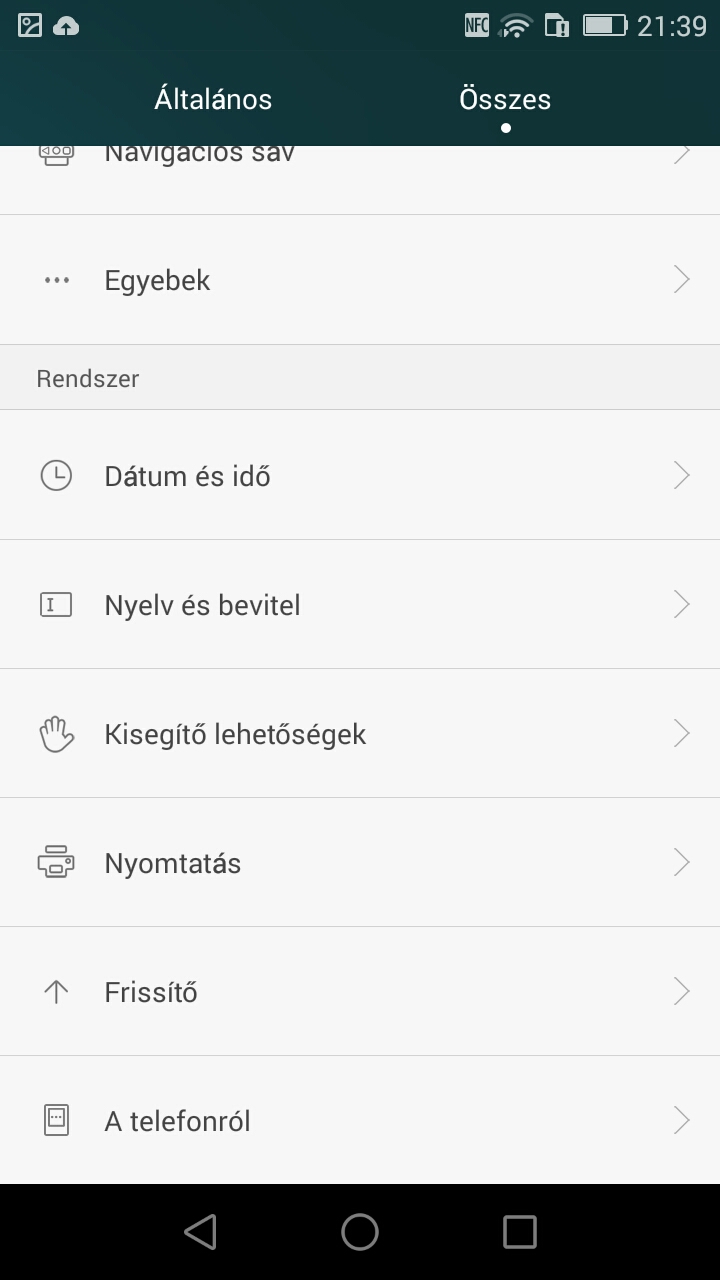Switch to the Általános tab
The image size is (720, 1280).
point(213,100)
